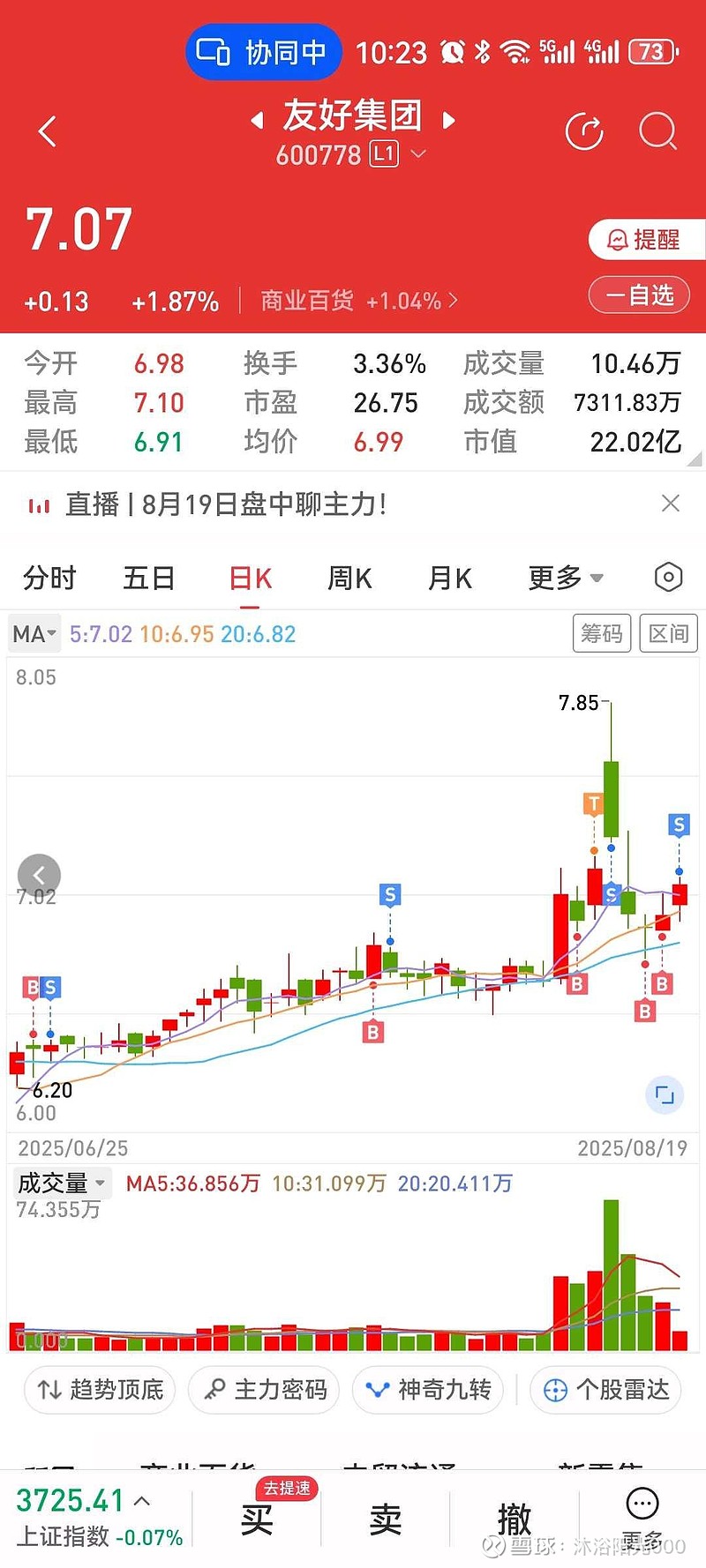Refresh the stock quote
The height and width of the screenshot is (1568, 706).
tap(583, 132)
